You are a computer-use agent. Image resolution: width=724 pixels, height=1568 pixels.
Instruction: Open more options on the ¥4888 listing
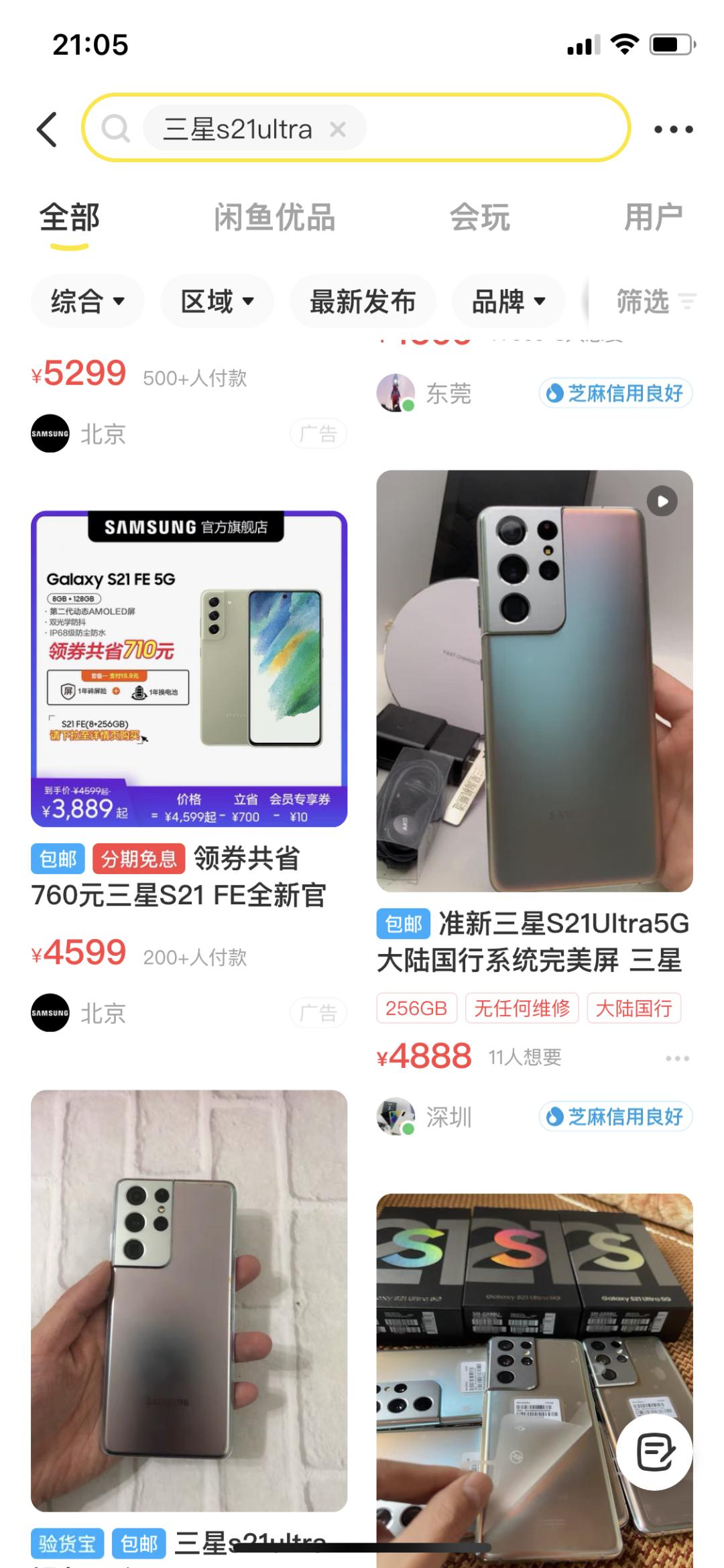coord(677,1059)
